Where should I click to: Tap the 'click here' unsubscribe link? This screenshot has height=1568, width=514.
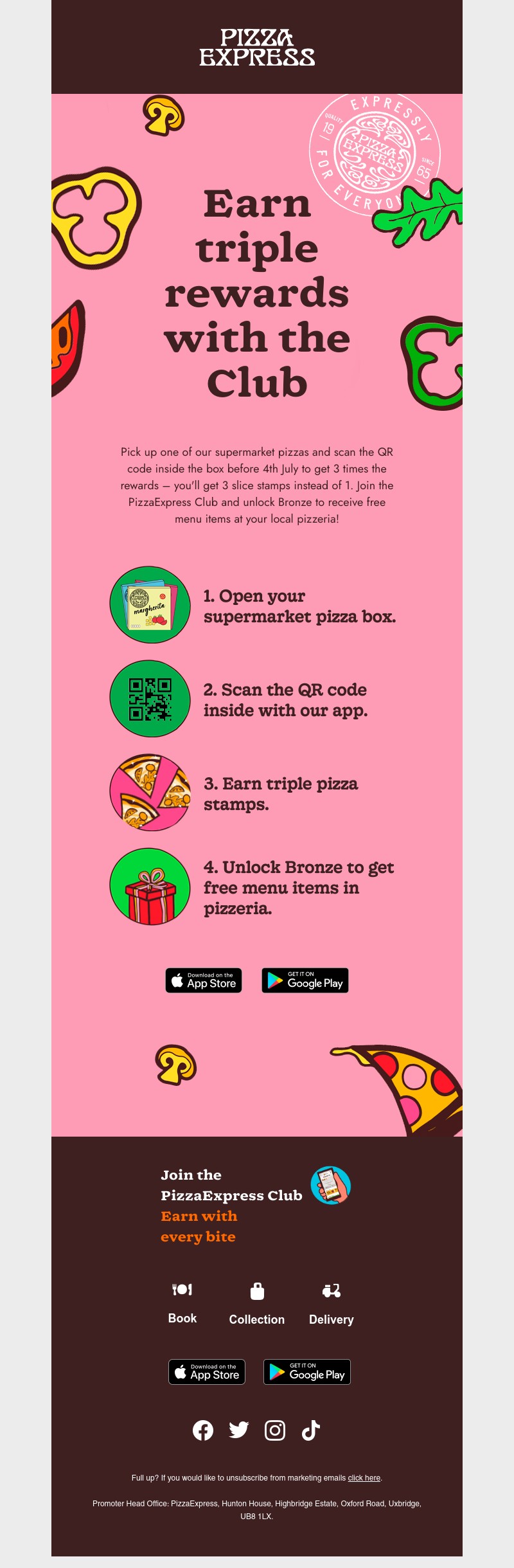click(364, 1478)
